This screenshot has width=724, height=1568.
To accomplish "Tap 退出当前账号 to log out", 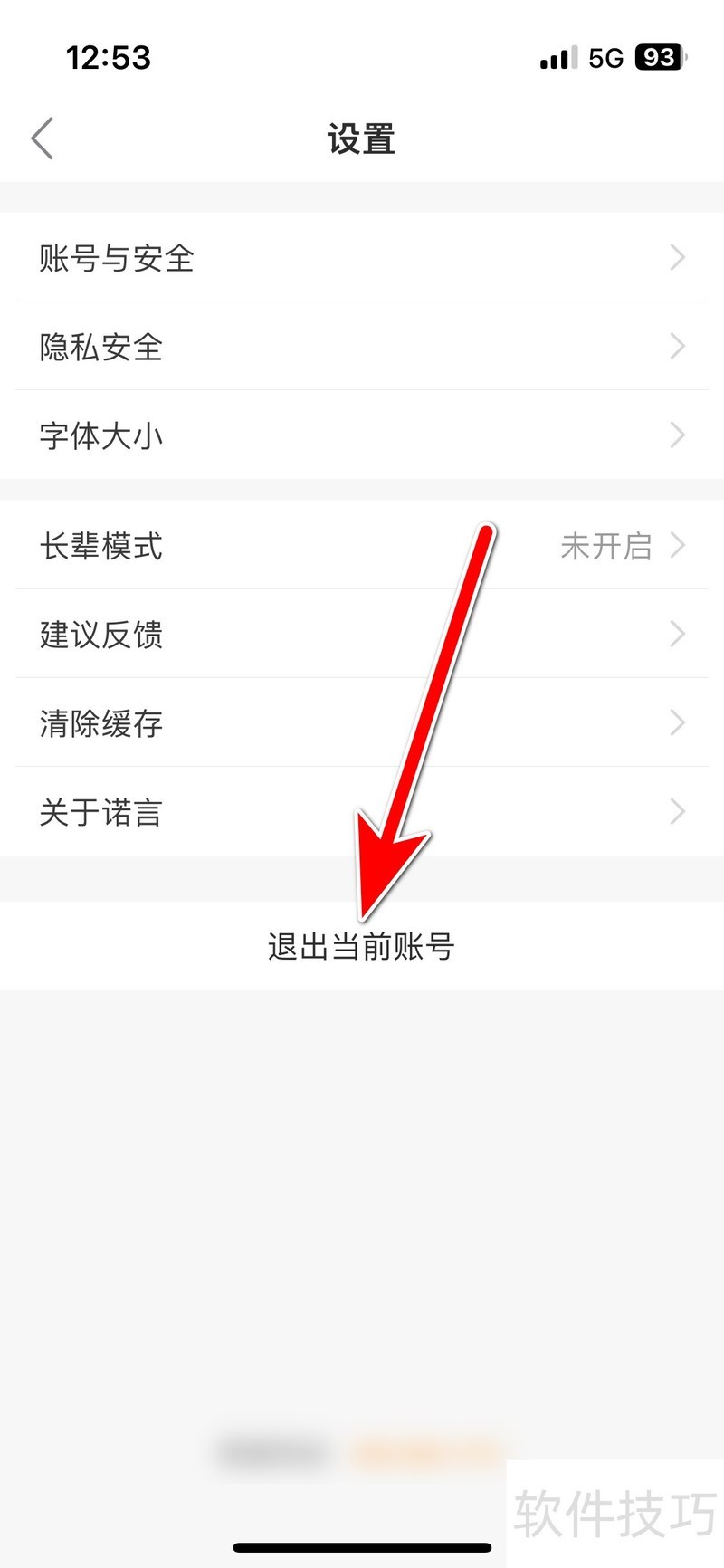I will pos(362,947).
